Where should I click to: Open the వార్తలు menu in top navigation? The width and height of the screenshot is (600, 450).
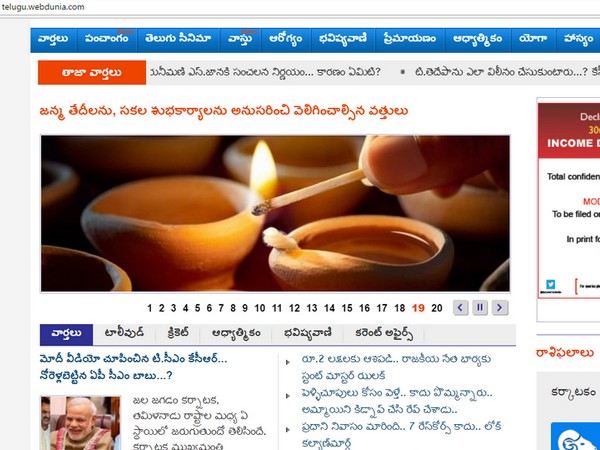click(x=53, y=39)
